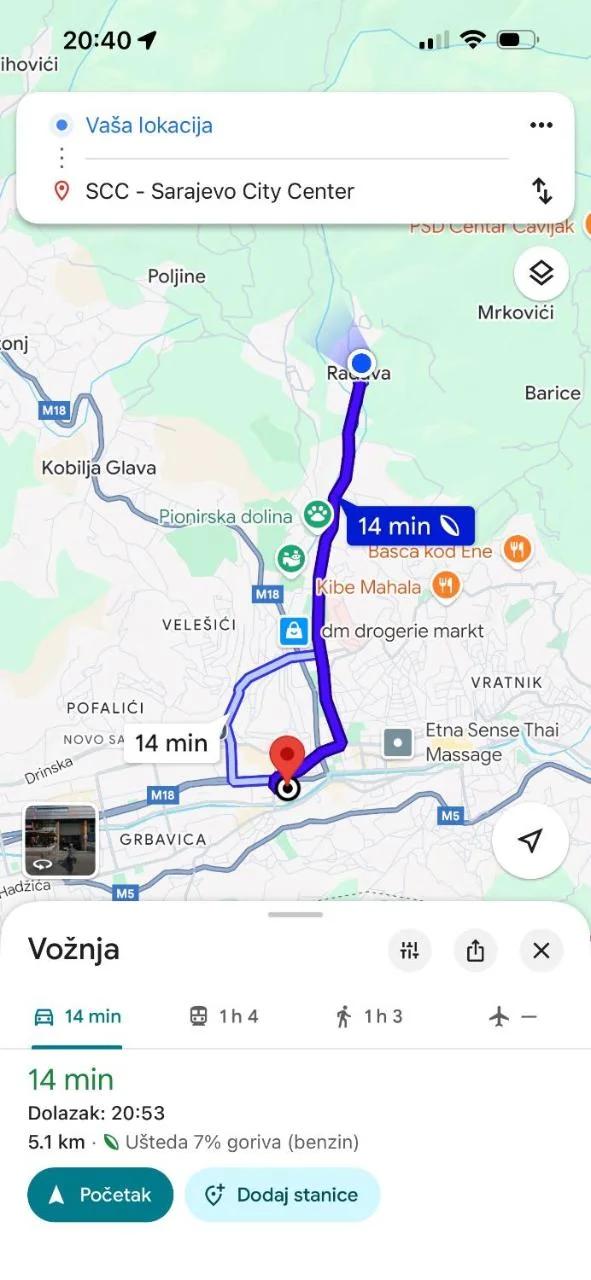
Task: Select the driving tab 14 min
Action: [77, 1017]
